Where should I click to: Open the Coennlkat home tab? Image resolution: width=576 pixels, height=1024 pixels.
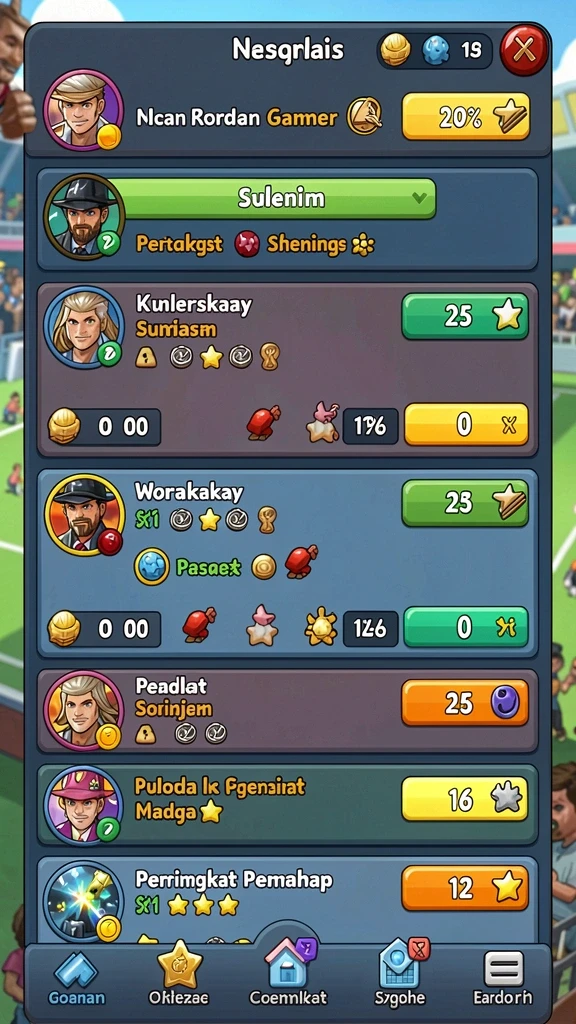click(x=288, y=972)
